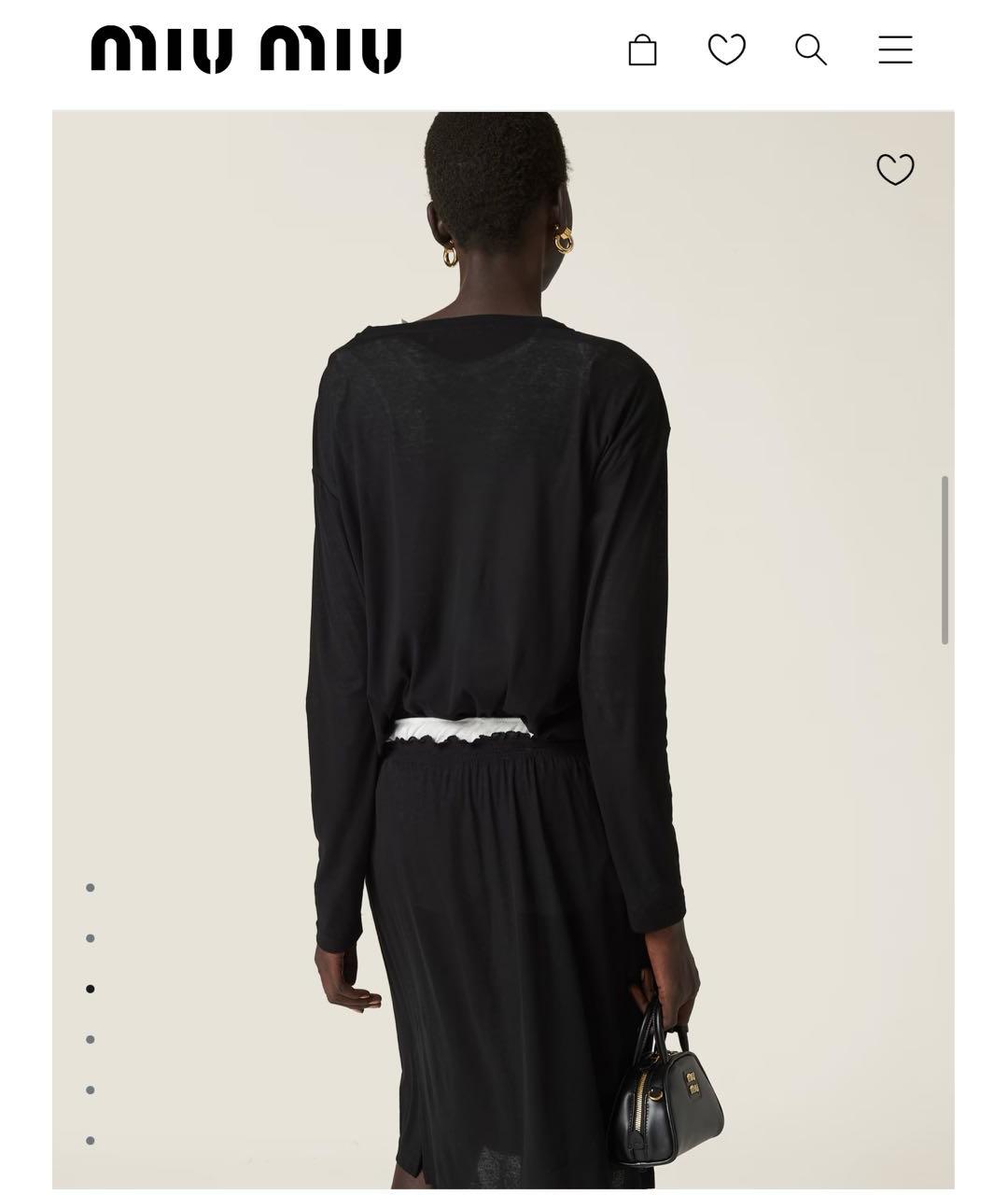Screen dimensions: 1008x1195
Task: Open the search tool
Action: 810,49
